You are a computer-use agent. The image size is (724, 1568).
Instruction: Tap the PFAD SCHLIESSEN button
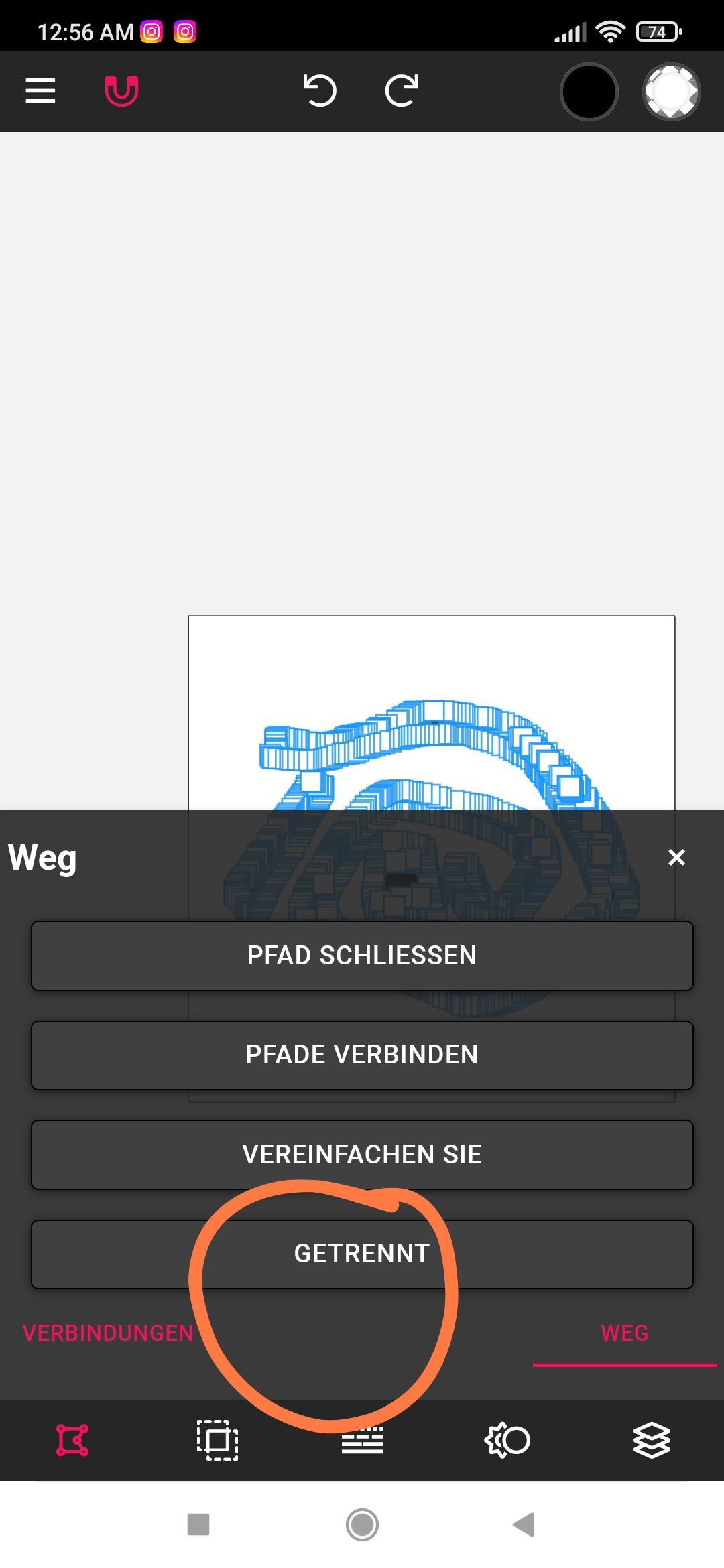click(362, 956)
